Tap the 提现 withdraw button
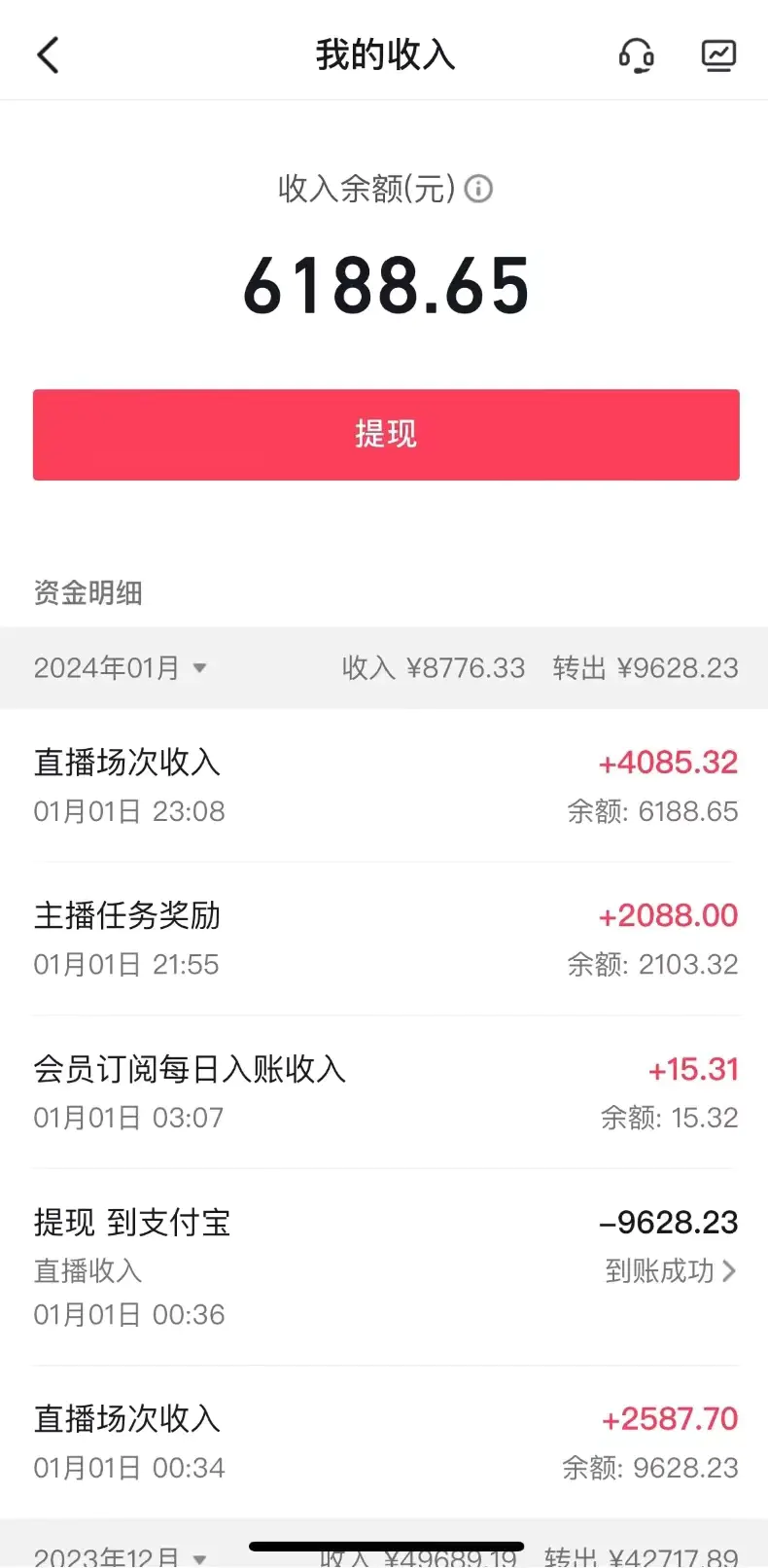Viewport: 768px width, 1568px height. (384, 435)
